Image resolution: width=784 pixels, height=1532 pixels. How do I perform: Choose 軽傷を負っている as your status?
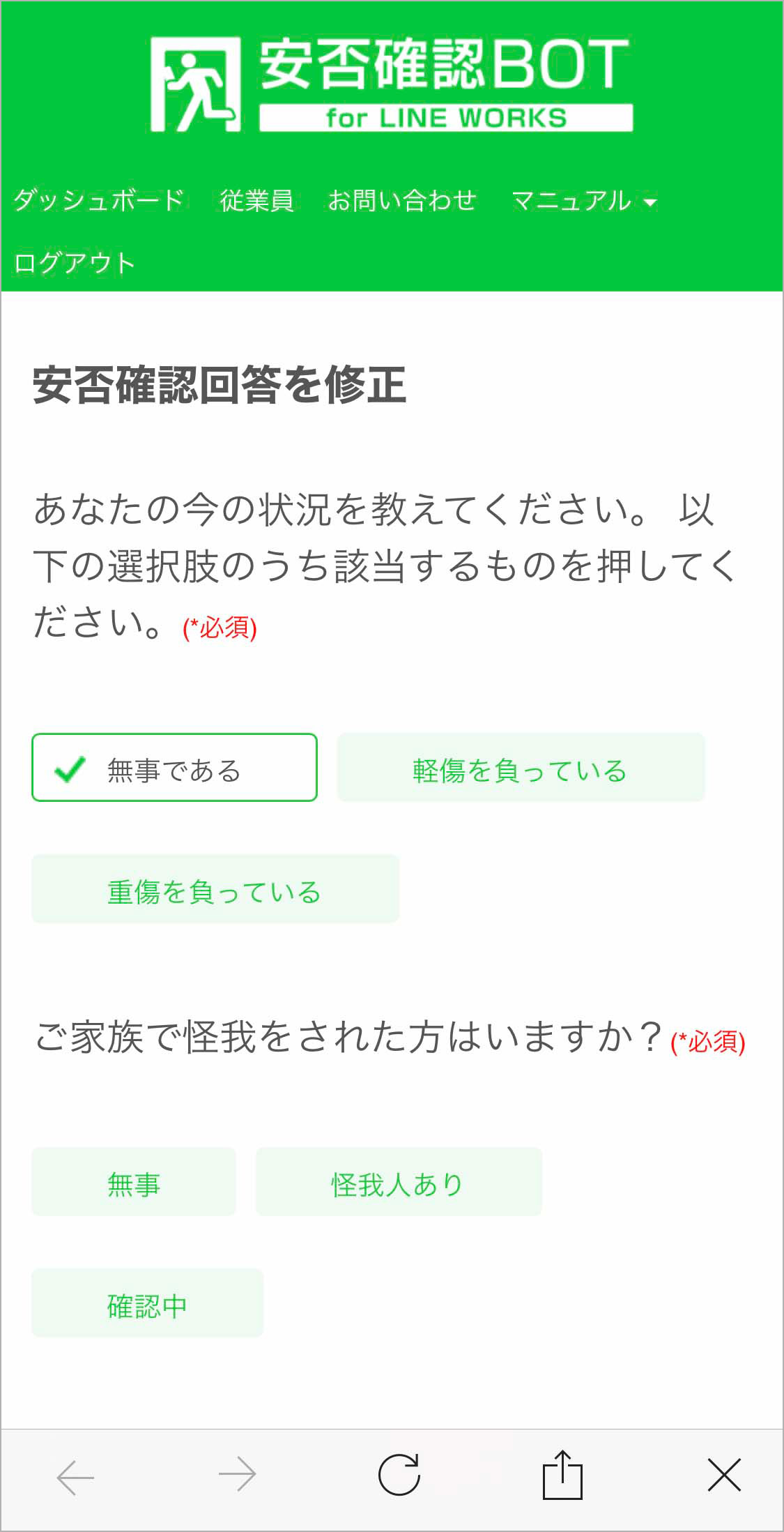[x=521, y=768]
